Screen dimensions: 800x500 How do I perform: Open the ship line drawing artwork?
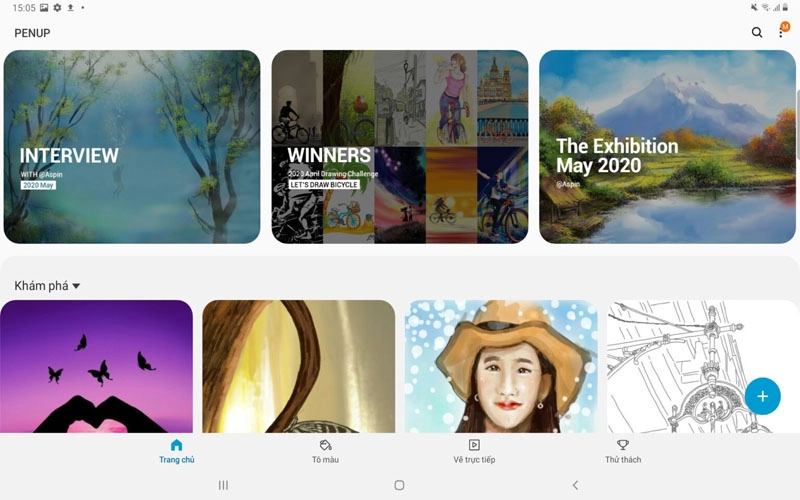click(x=680, y=366)
